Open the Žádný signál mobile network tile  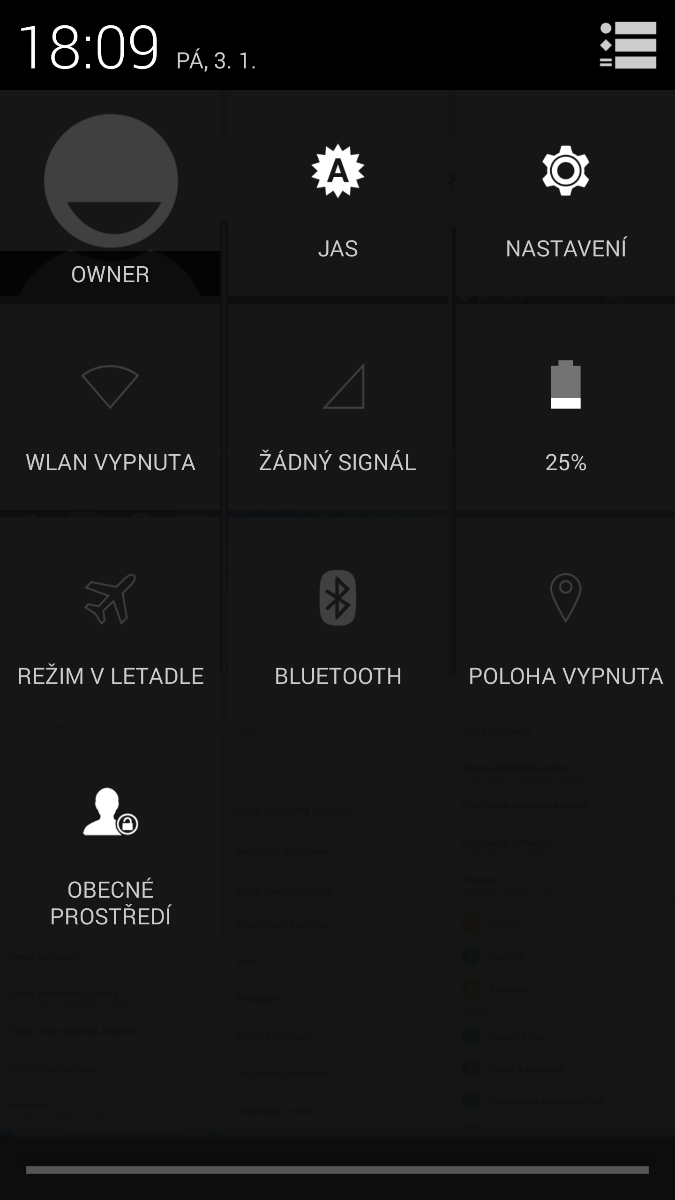(x=338, y=410)
